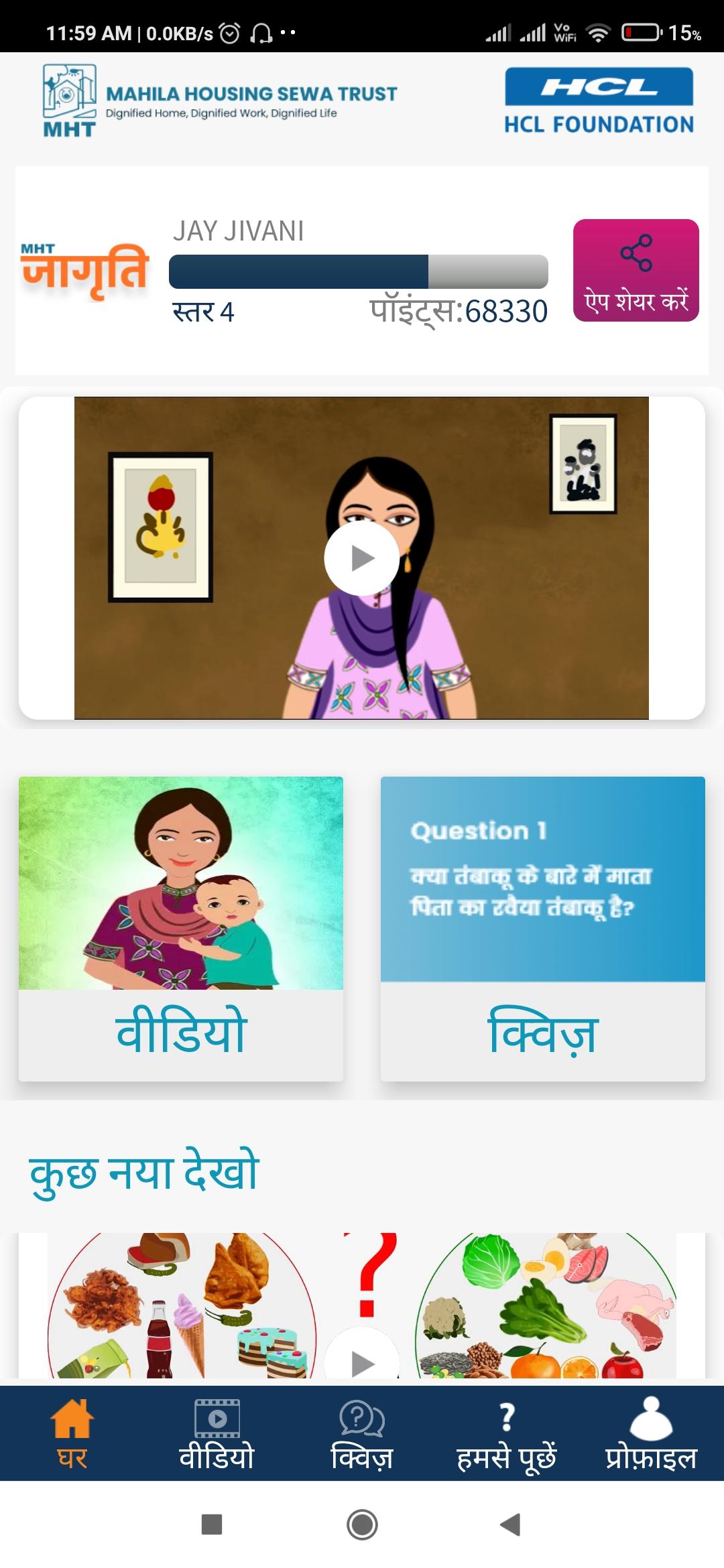This screenshot has height=1568, width=724.
Task: Play the food video under कुछ नया देखो
Action: click(x=362, y=1360)
